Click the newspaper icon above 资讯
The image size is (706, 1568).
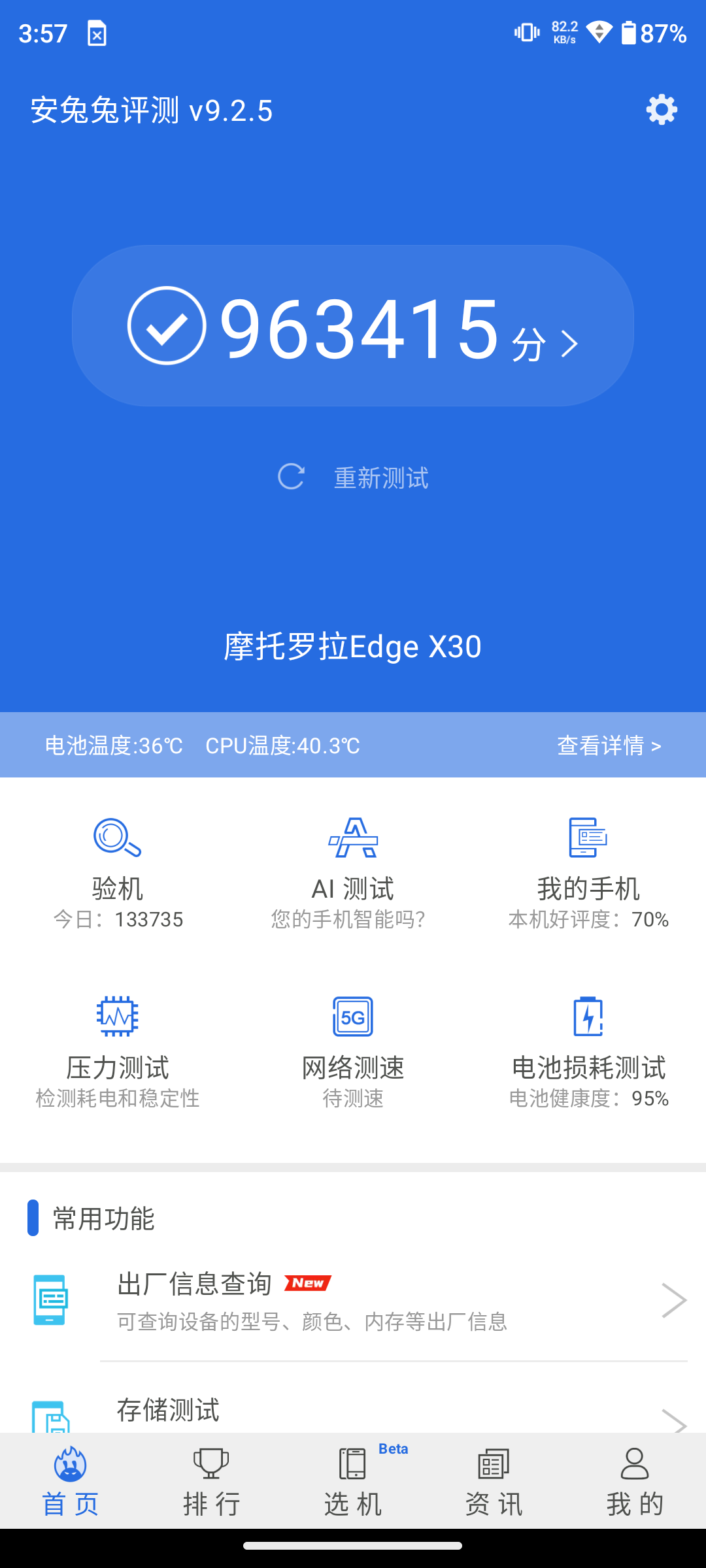tap(493, 1463)
